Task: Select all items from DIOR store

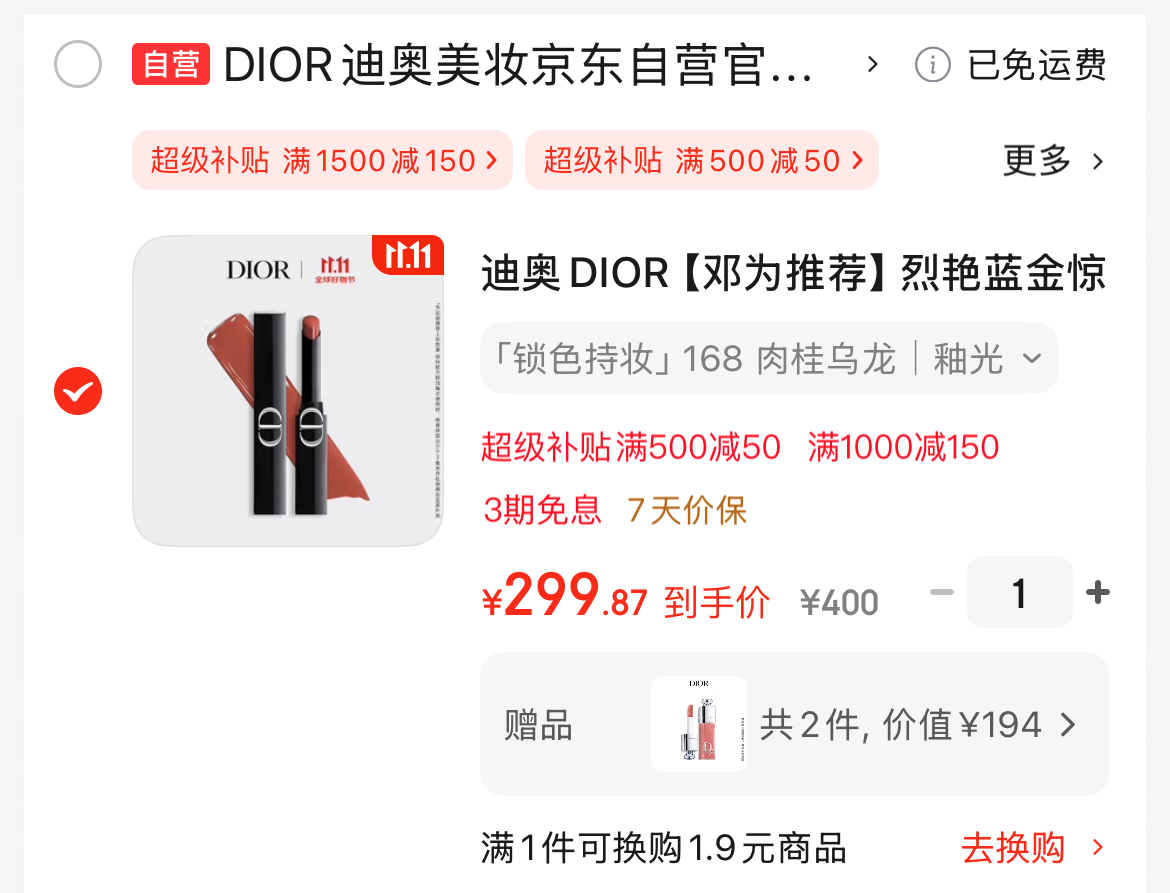Action: click(x=78, y=66)
